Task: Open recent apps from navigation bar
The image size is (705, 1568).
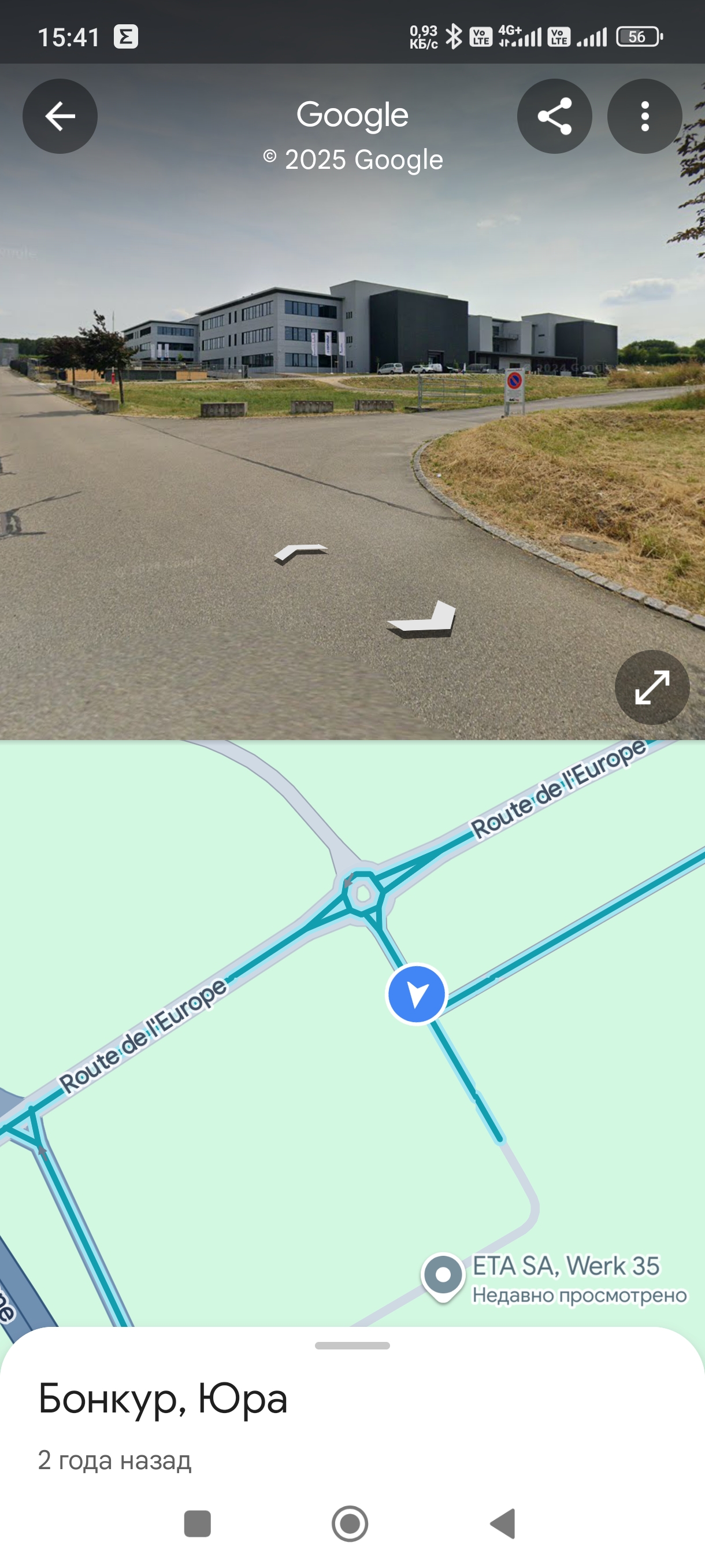Action: pos(197,1523)
